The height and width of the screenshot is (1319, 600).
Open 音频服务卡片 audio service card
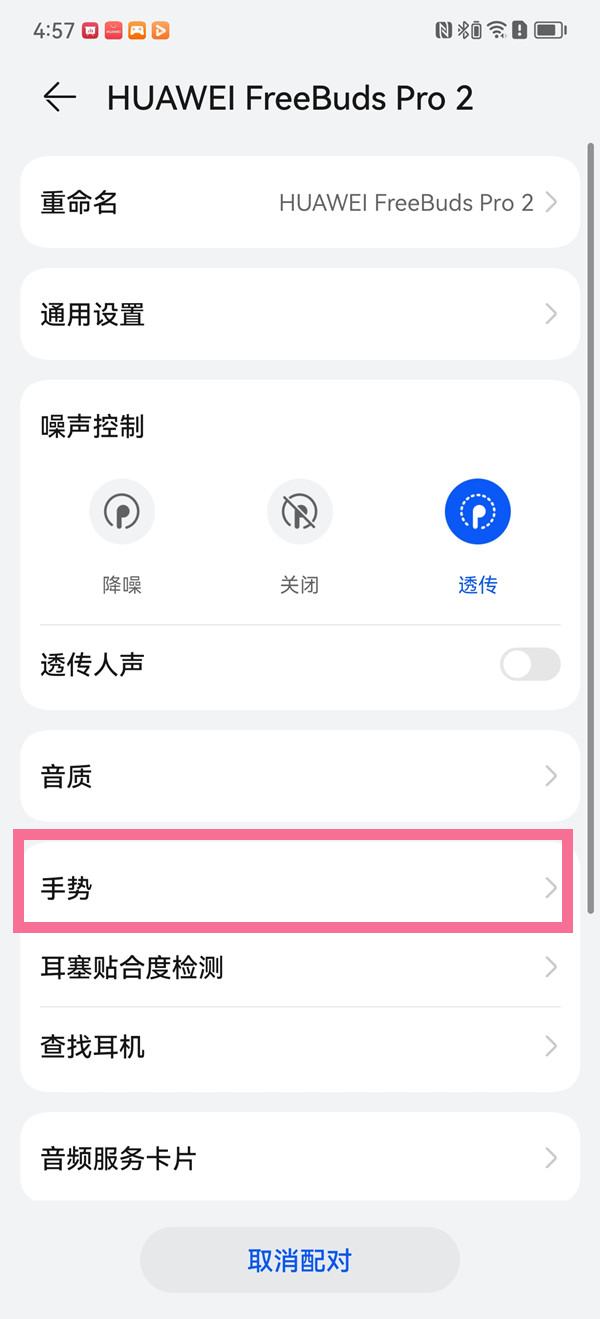point(300,1159)
